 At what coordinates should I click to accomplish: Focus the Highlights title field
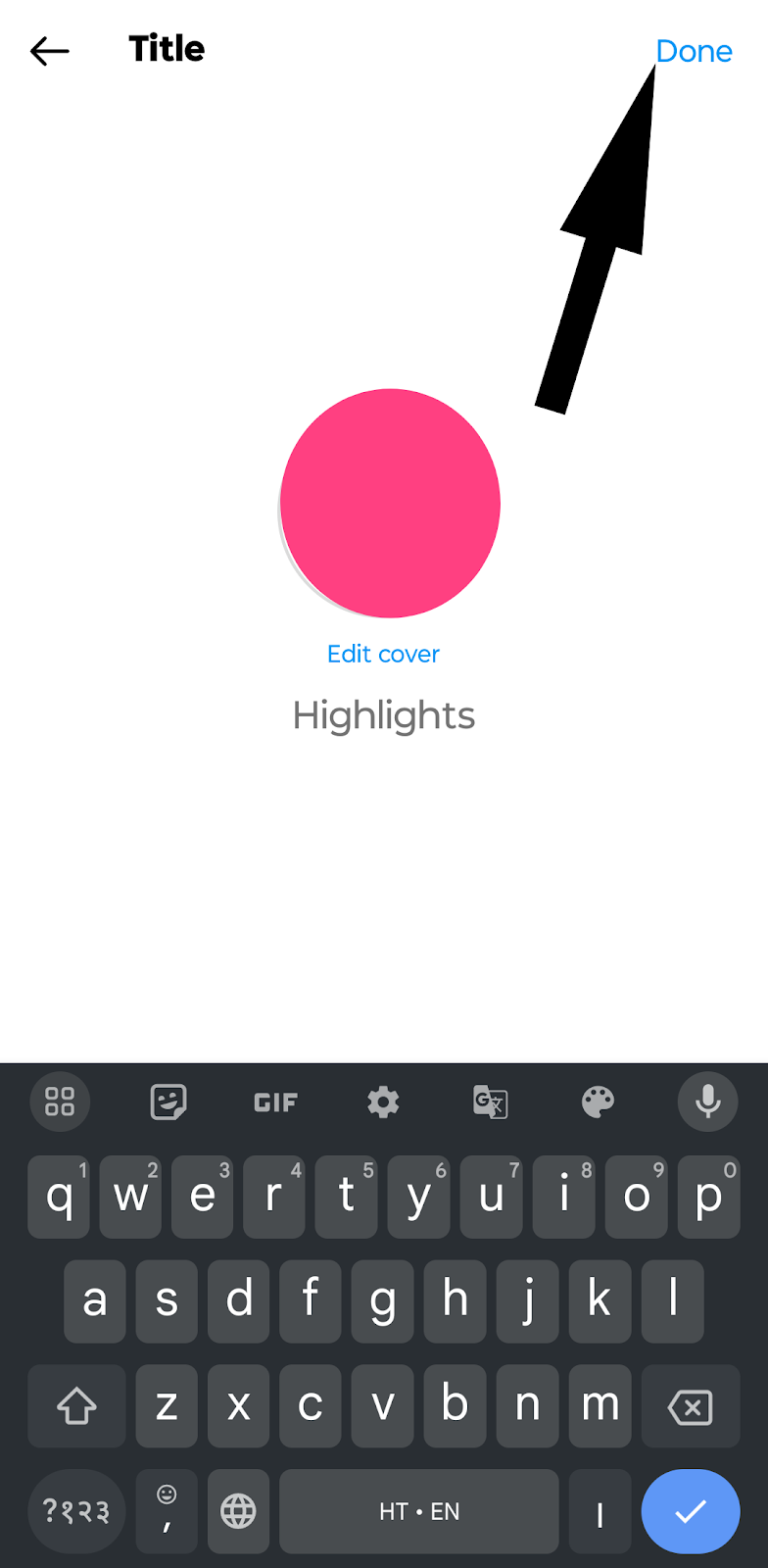coord(384,716)
